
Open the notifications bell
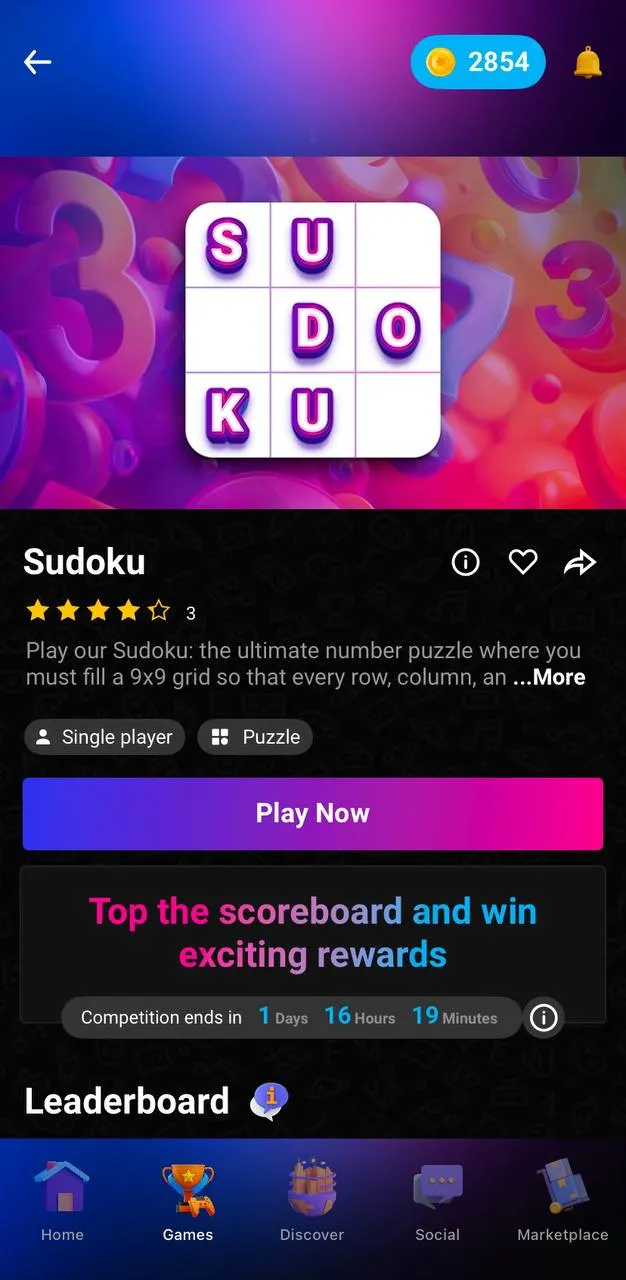point(588,62)
